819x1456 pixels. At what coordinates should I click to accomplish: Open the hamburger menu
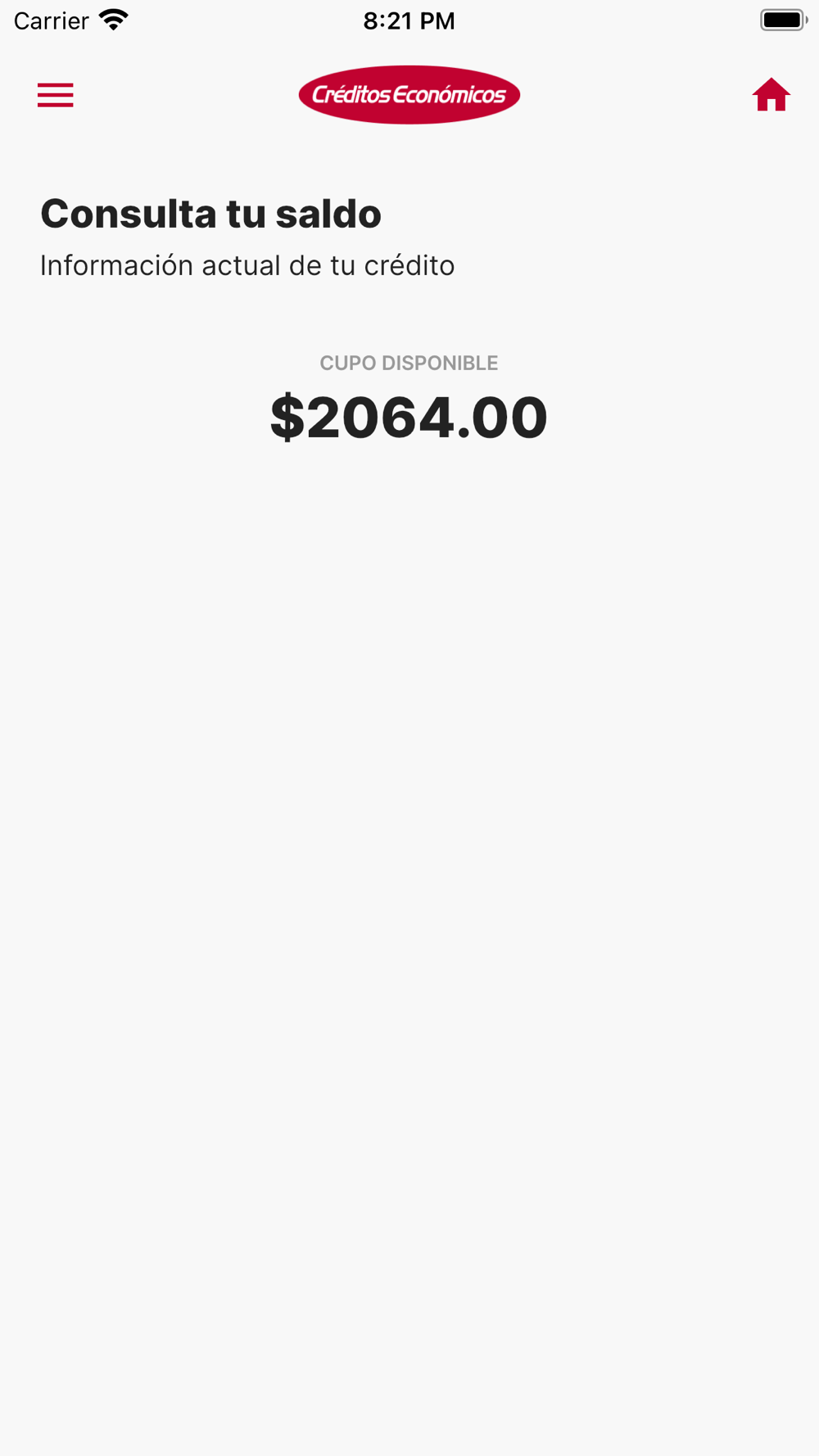pyautogui.click(x=56, y=95)
